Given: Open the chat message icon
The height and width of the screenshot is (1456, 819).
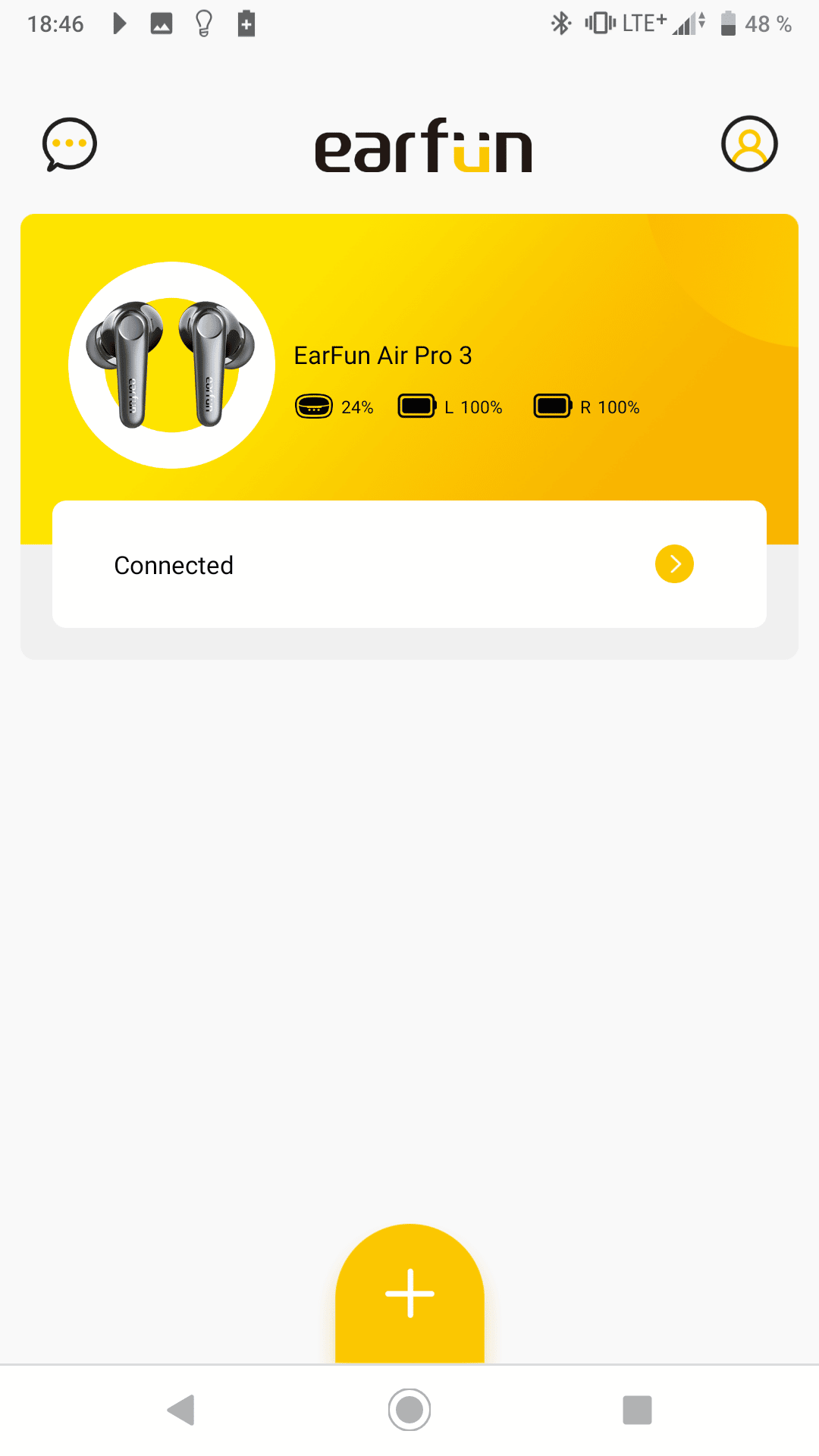Looking at the screenshot, I should pos(69,144).
